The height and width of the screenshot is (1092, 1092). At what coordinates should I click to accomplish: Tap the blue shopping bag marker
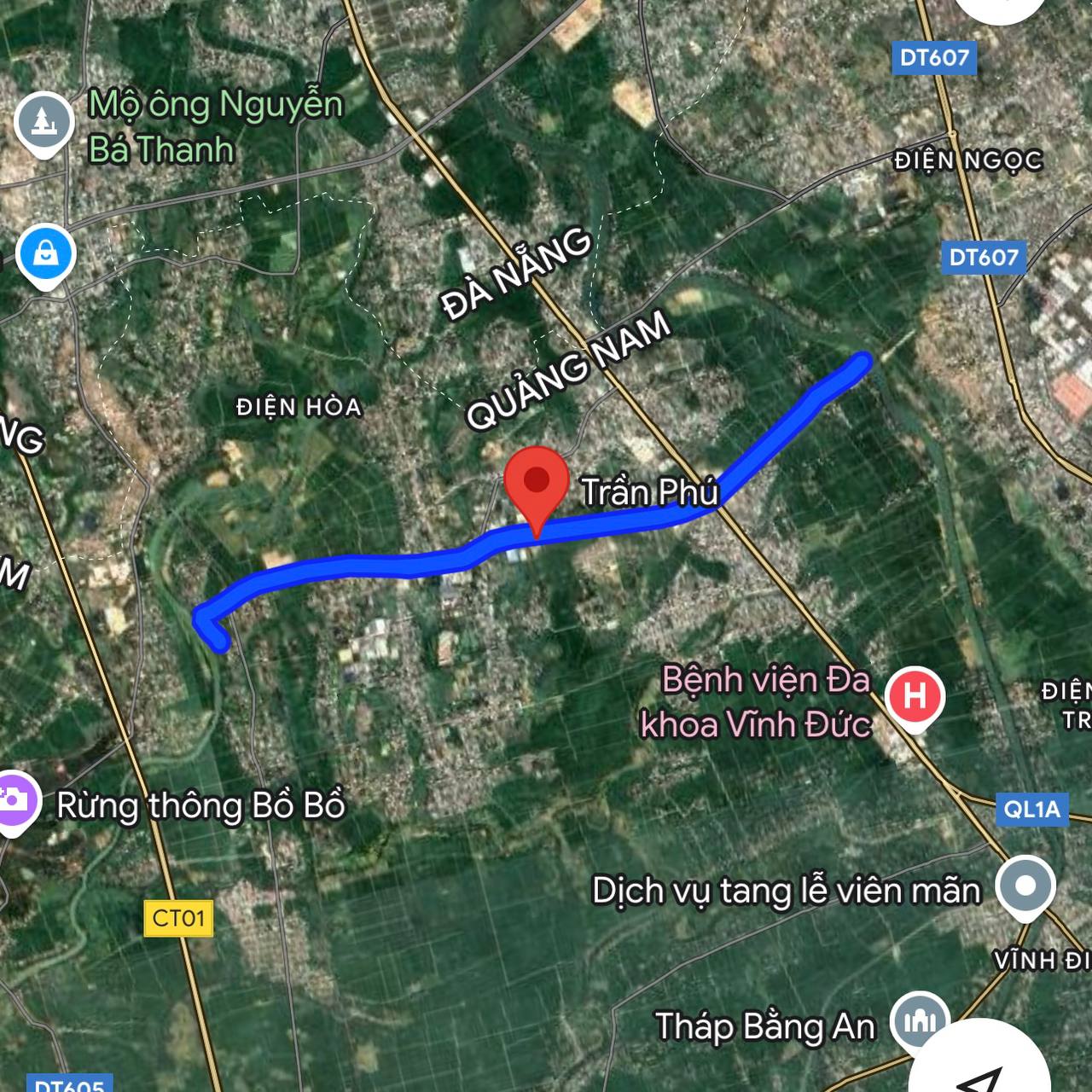pos(46,254)
